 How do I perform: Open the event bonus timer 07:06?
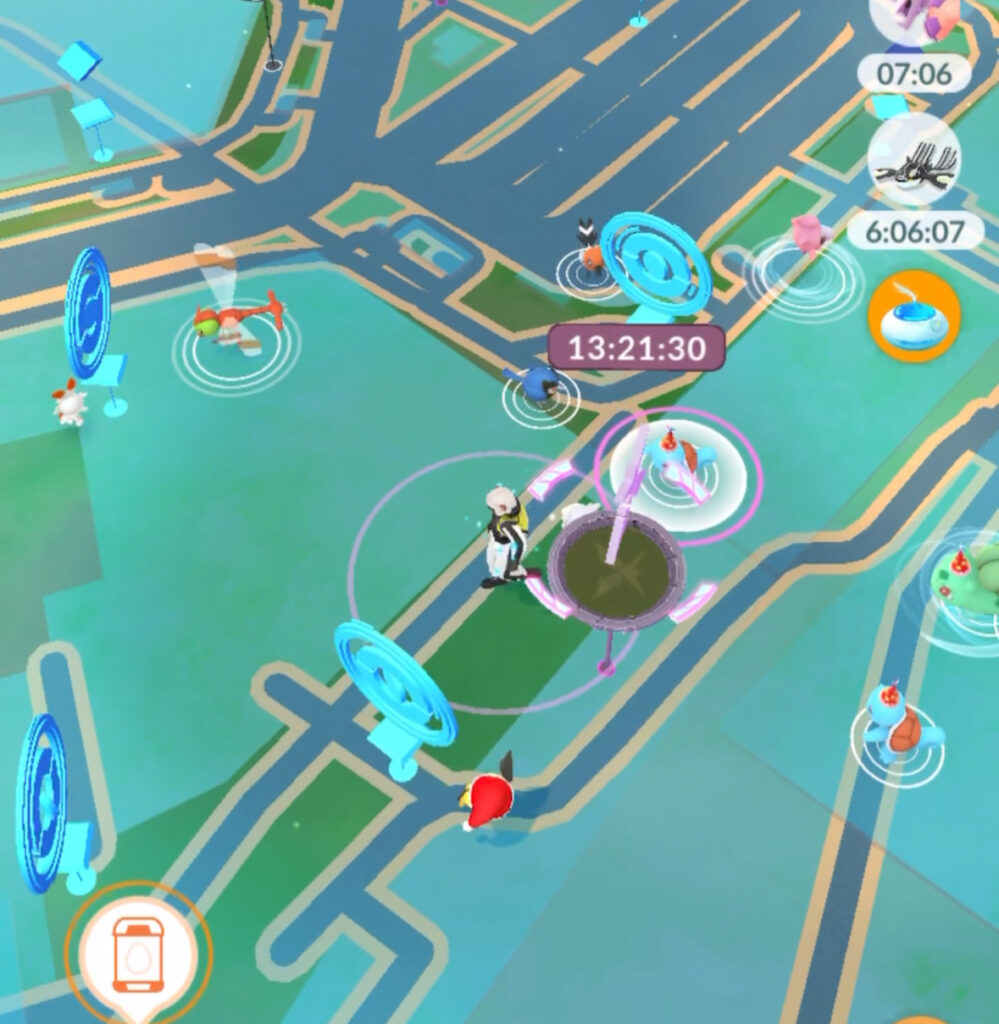coord(913,72)
